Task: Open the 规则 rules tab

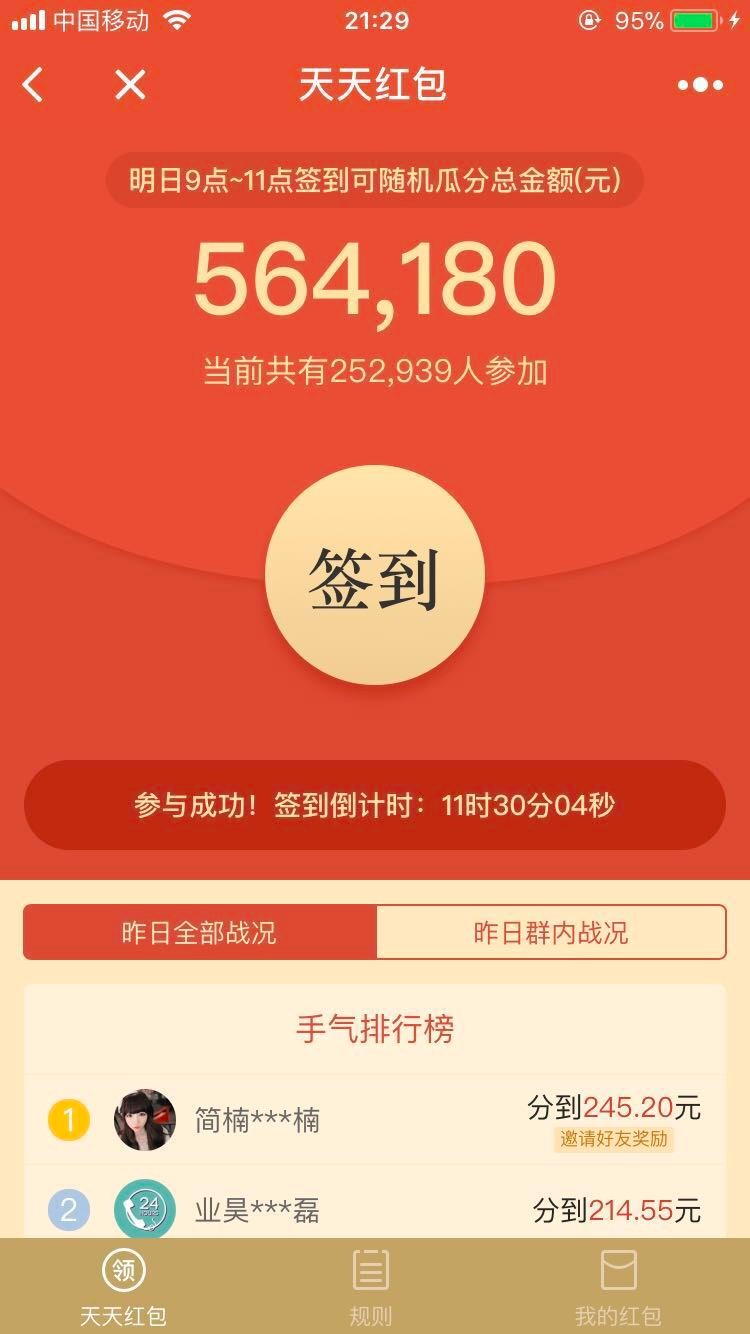Action: (x=371, y=1287)
